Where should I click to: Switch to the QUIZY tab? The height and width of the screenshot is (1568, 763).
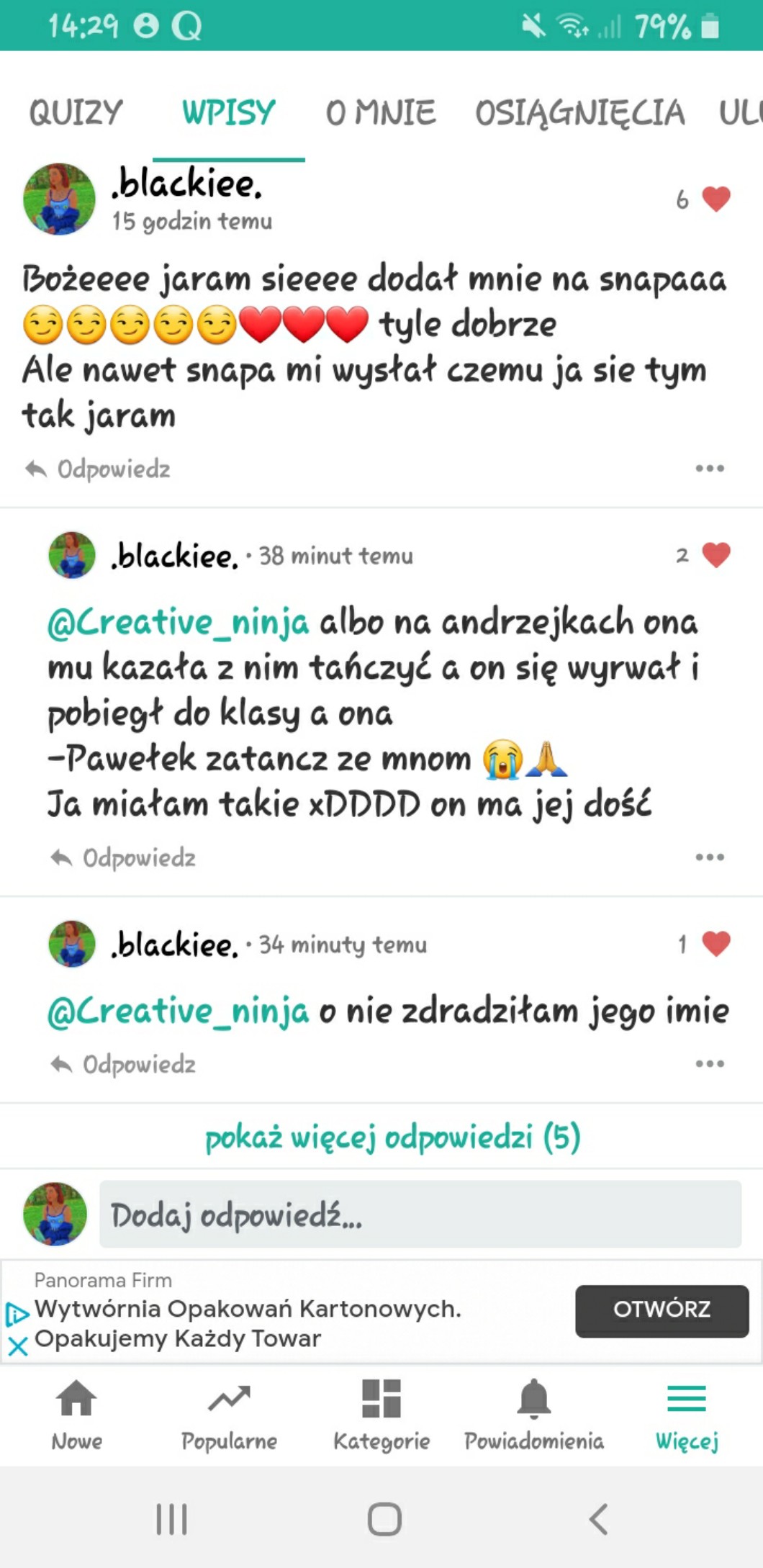(76, 113)
